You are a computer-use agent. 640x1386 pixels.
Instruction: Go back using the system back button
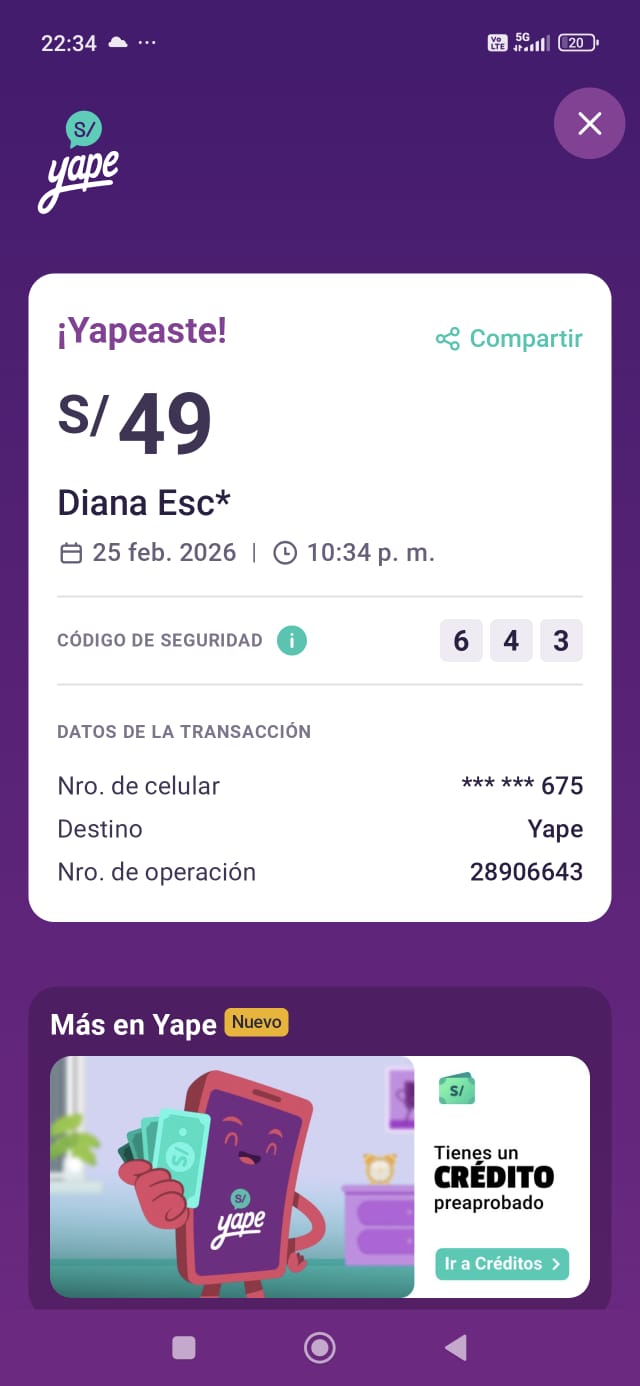tap(455, 1348)
